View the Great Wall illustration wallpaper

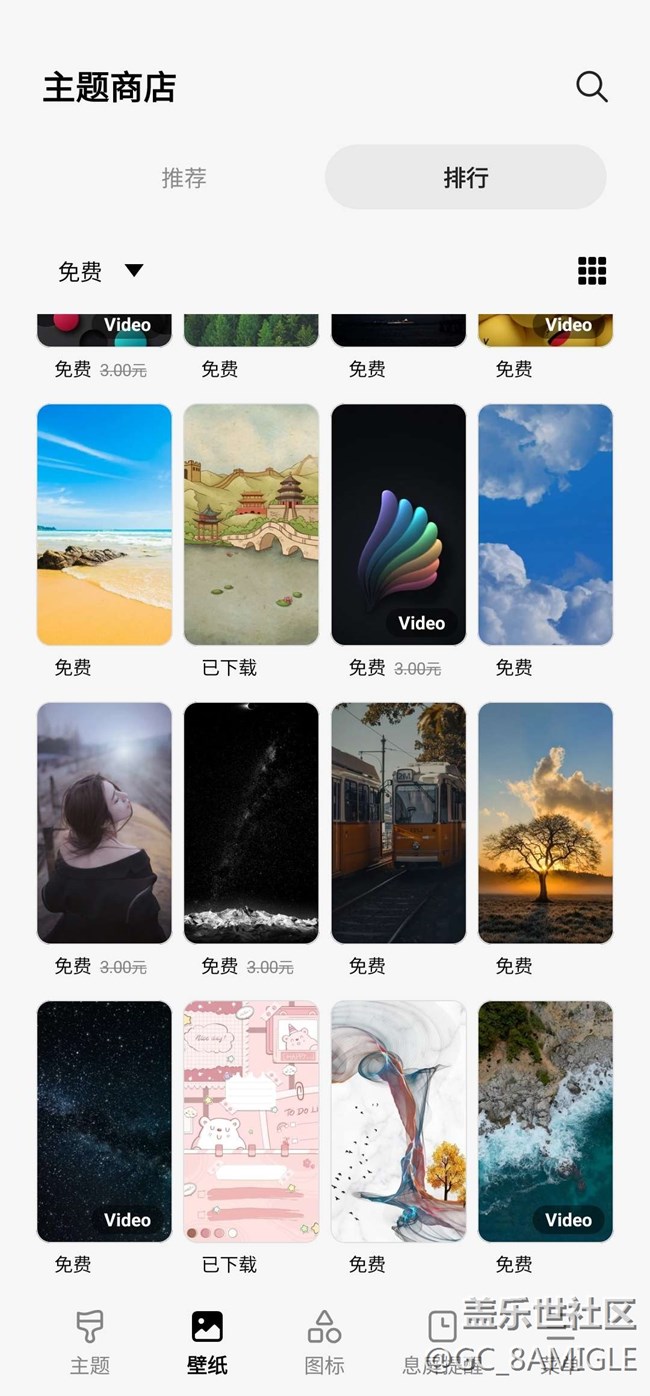click(x=251, y=524)
